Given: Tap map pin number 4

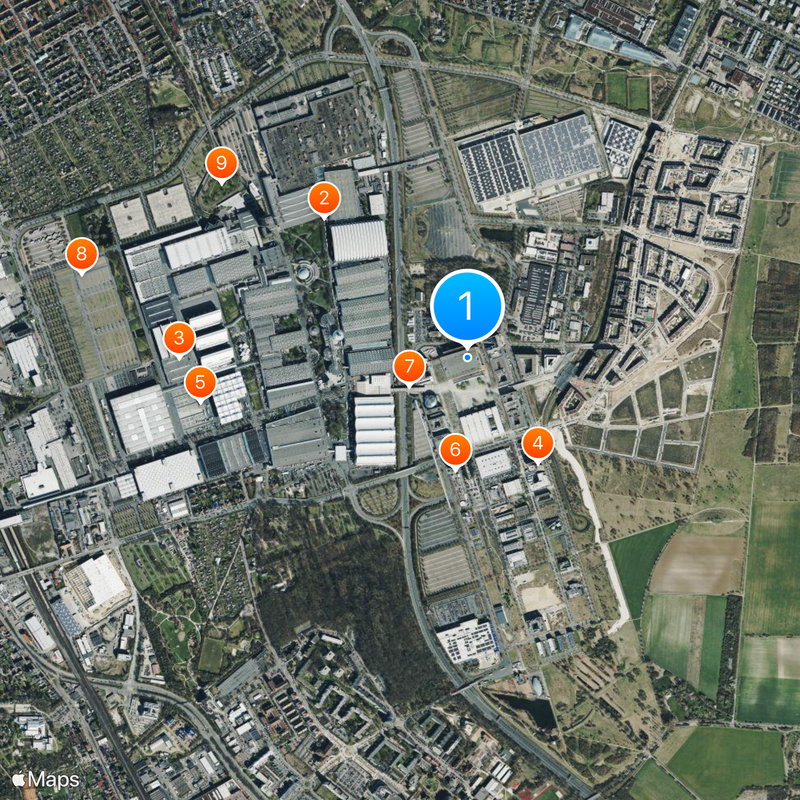Looking at the screenshot, I should pyautogui.click(x=537, y=442).
